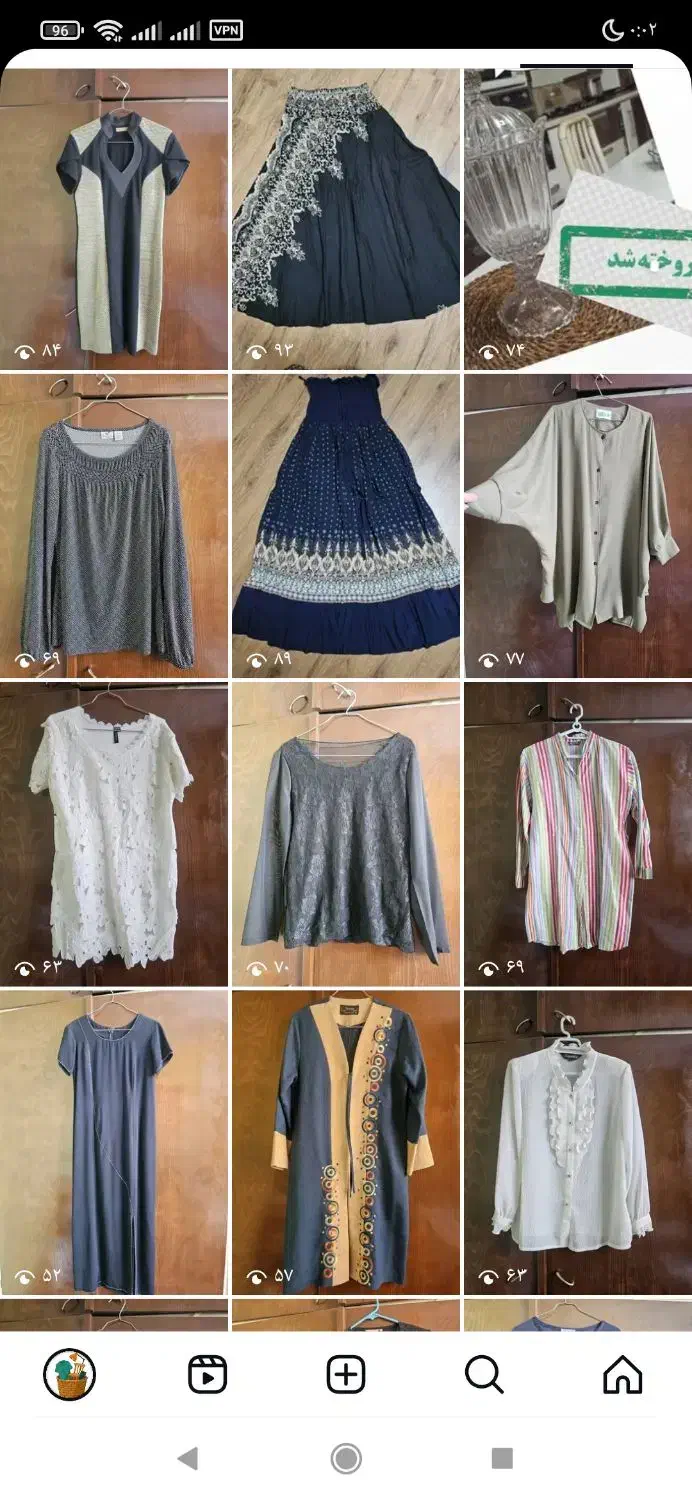Open the white ruffled blouse post
The width and height of the screenshot is (692, 1500).
click(x=578, y=1142)
